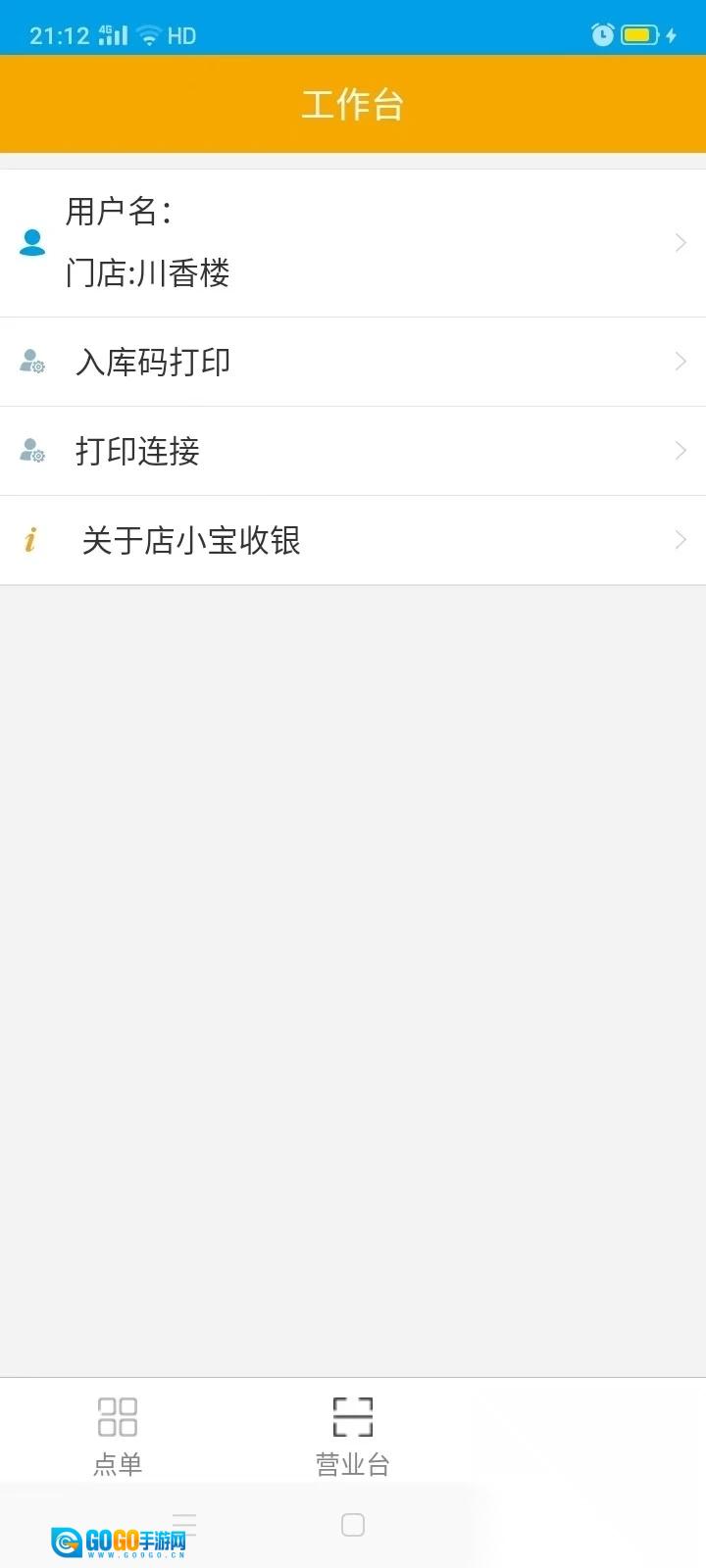
Task: Switch to the 营业台 tab
Action: coord(353,1435)
